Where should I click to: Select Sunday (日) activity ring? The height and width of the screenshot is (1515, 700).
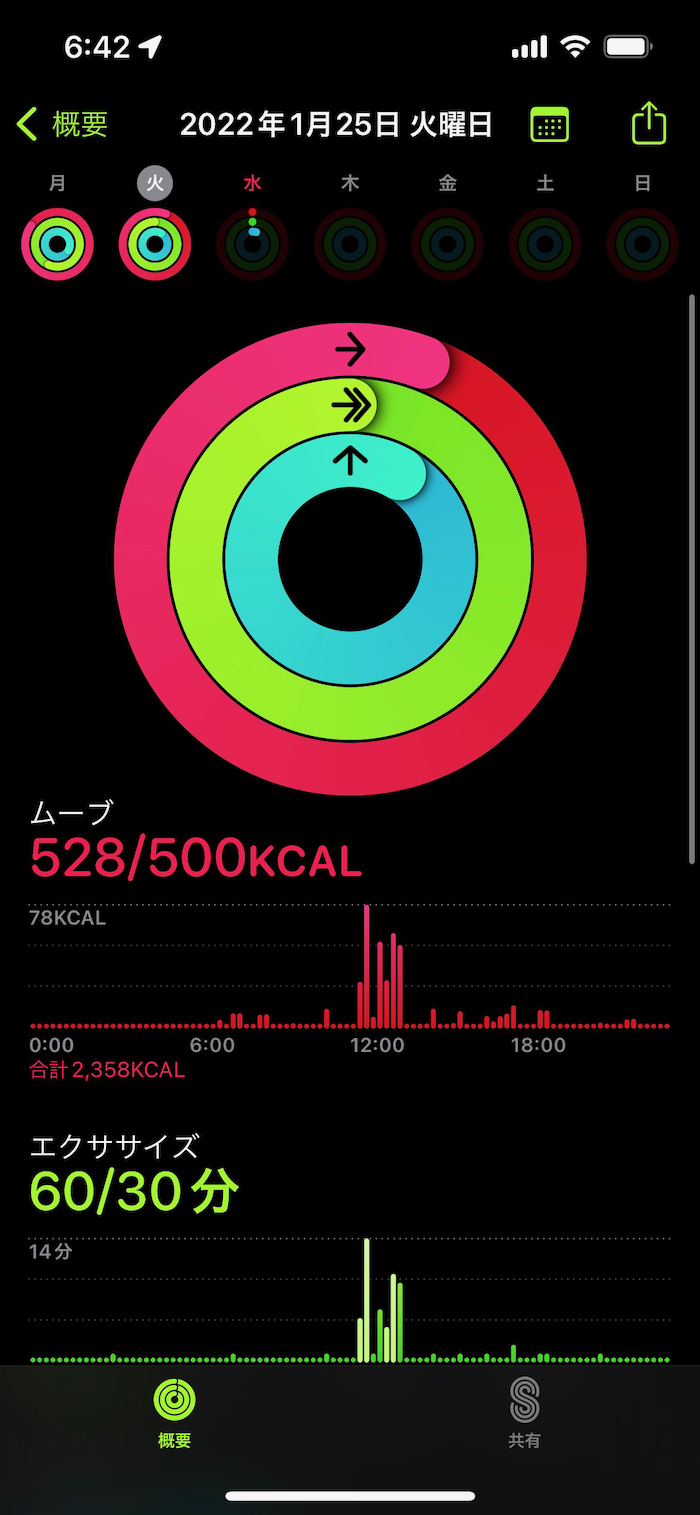click(x=643, y=243)
